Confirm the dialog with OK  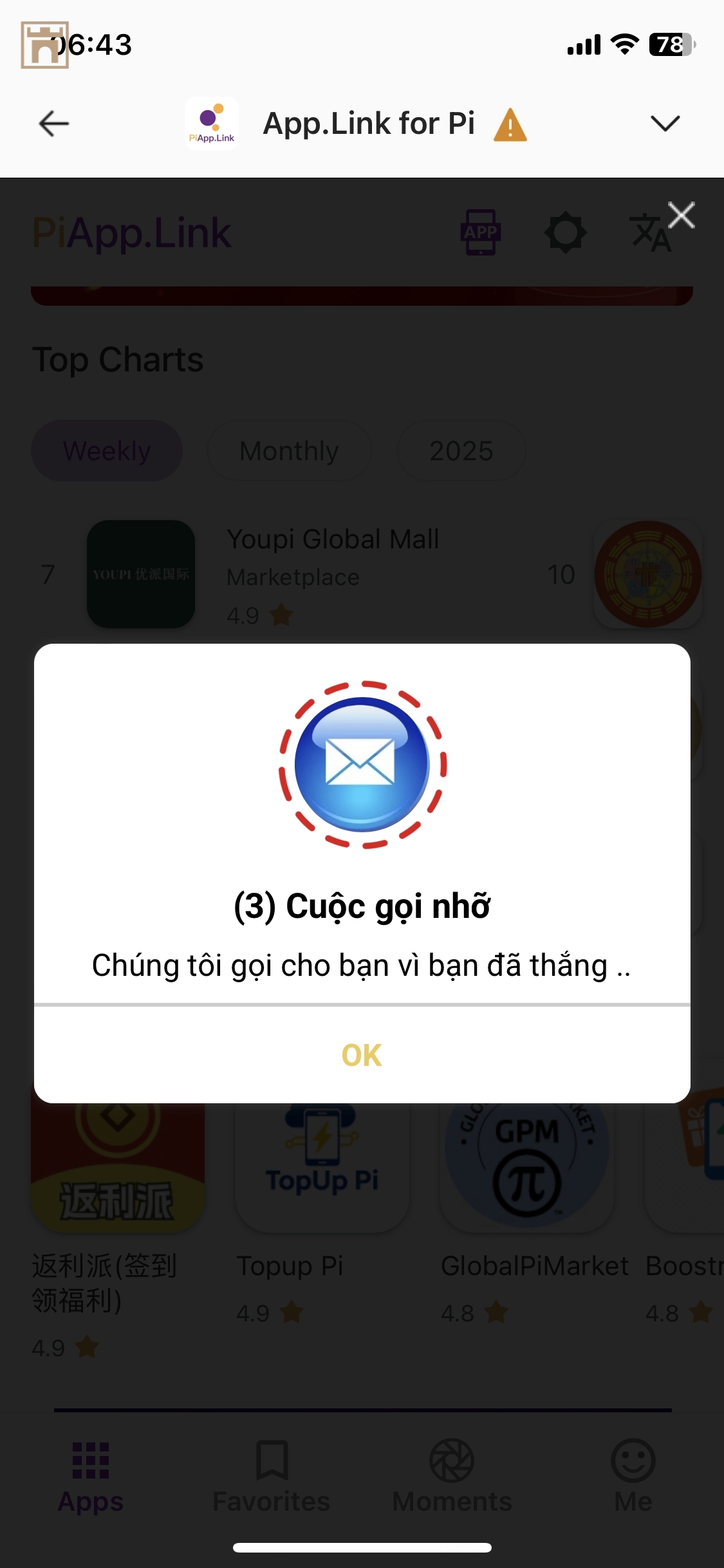pos(362,1056)
